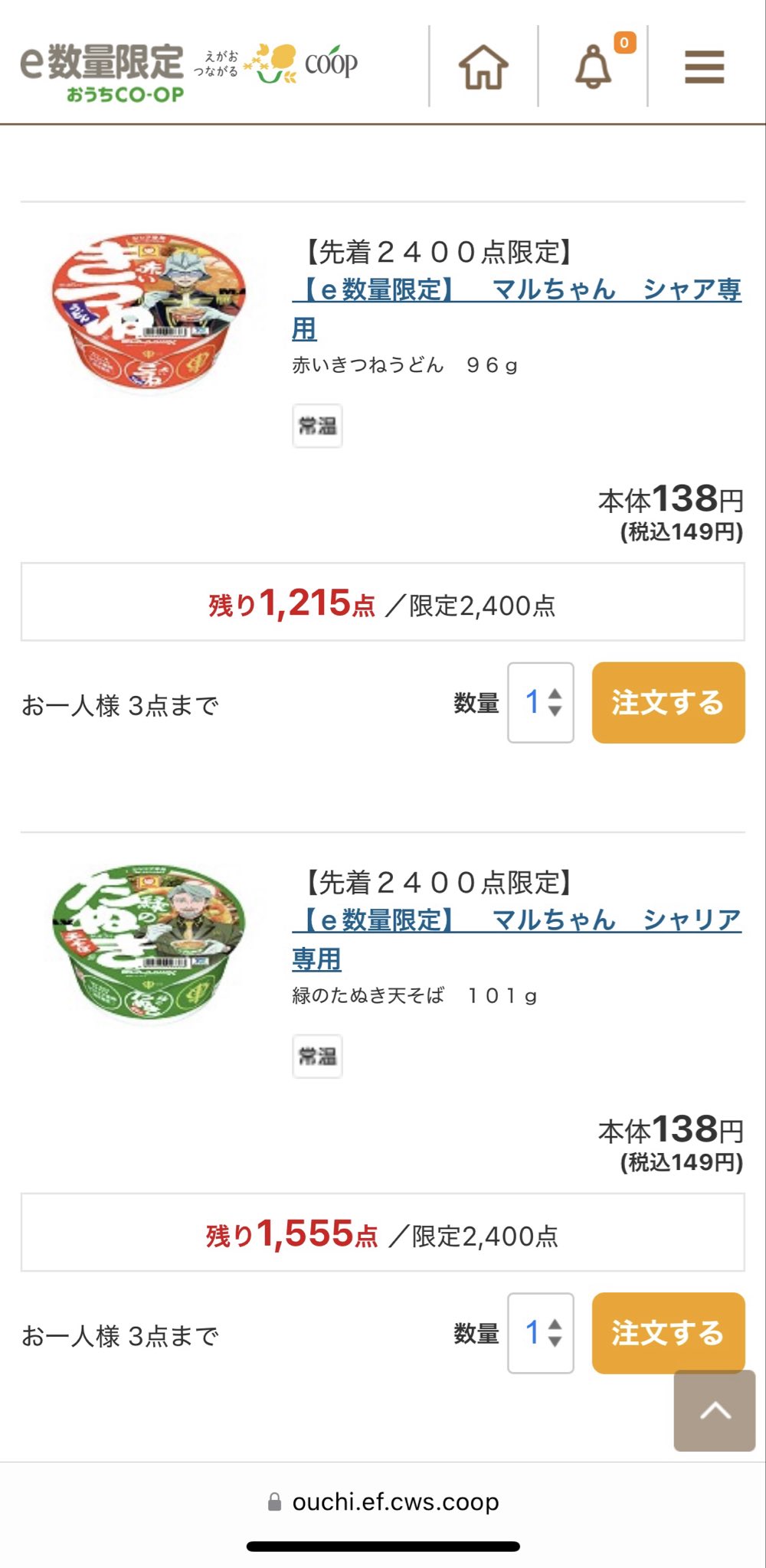The width and height of the screenshot is (766, 1568).
Task: View the 緑のたぬき cup noodle image
Action: (149, 943)
